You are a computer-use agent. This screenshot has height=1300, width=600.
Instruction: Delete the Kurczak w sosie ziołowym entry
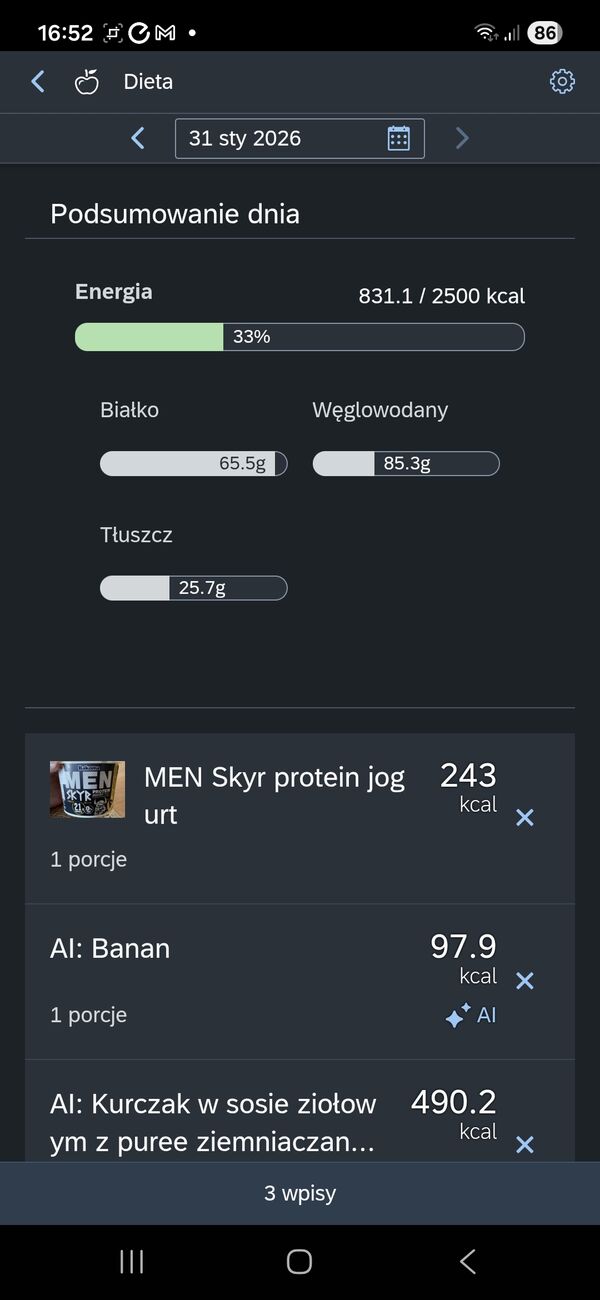(524, 1145)
